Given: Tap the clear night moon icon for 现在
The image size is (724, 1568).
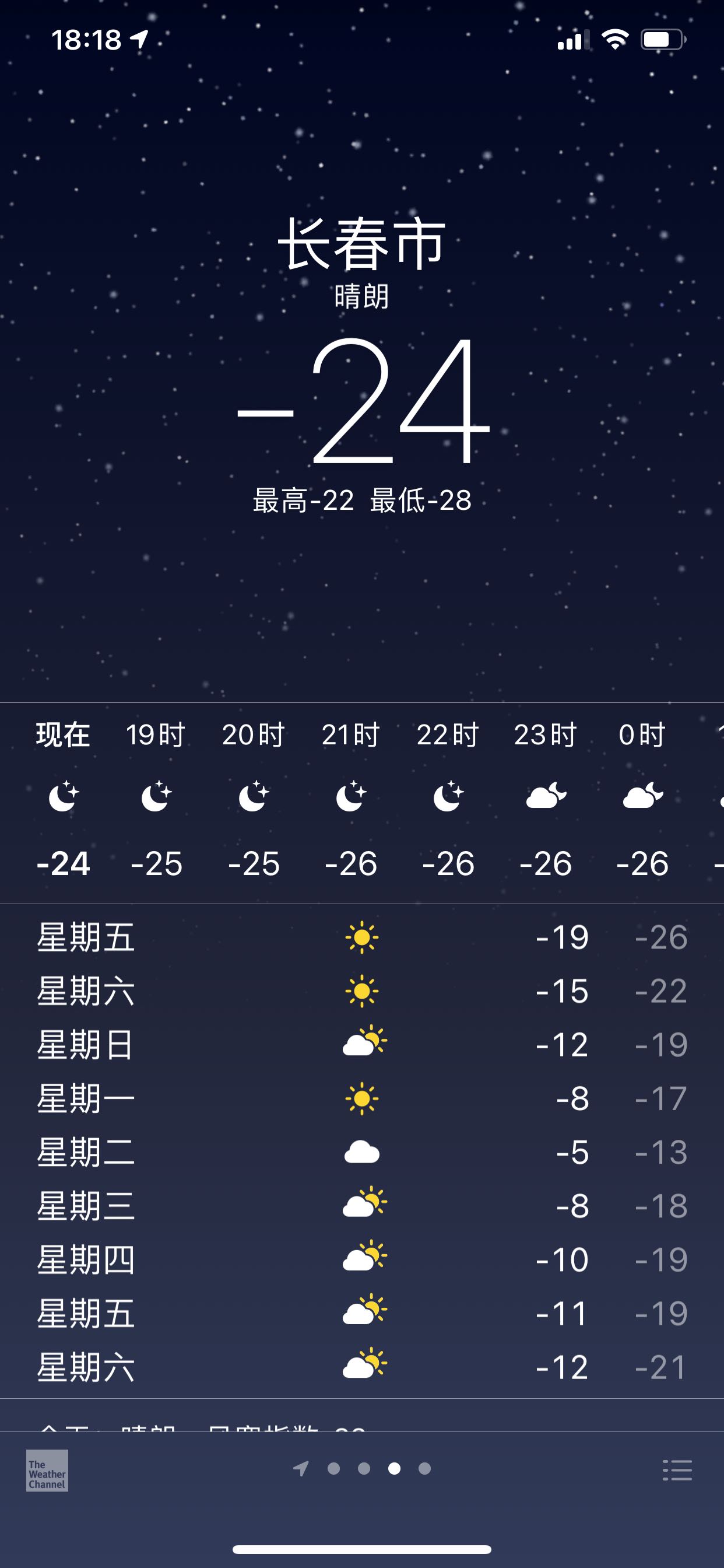Looking at the screenshot, I should (x=65, y=797).
